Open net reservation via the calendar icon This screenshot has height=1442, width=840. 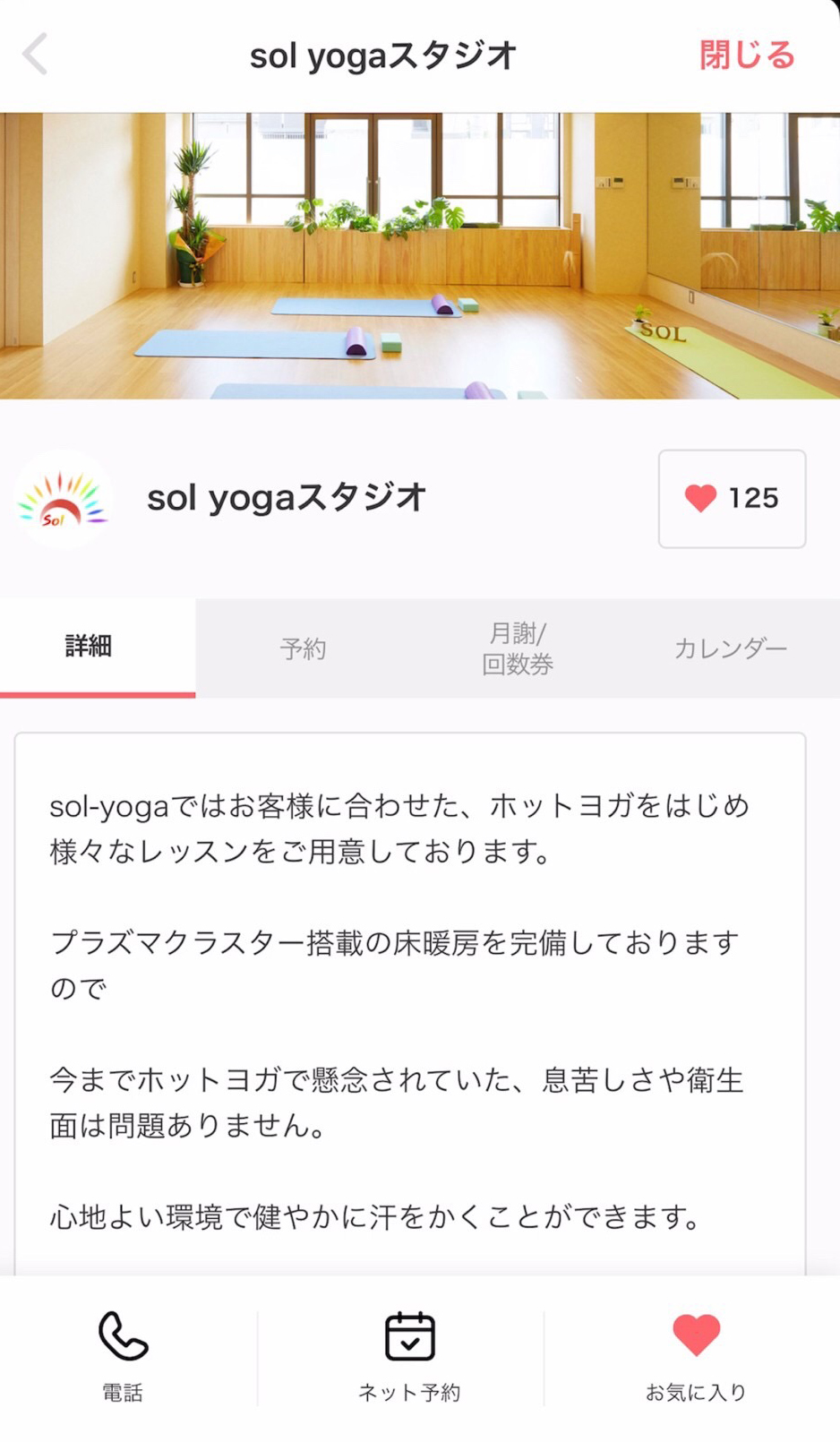pyautogui.click(x=409, y=1339)
